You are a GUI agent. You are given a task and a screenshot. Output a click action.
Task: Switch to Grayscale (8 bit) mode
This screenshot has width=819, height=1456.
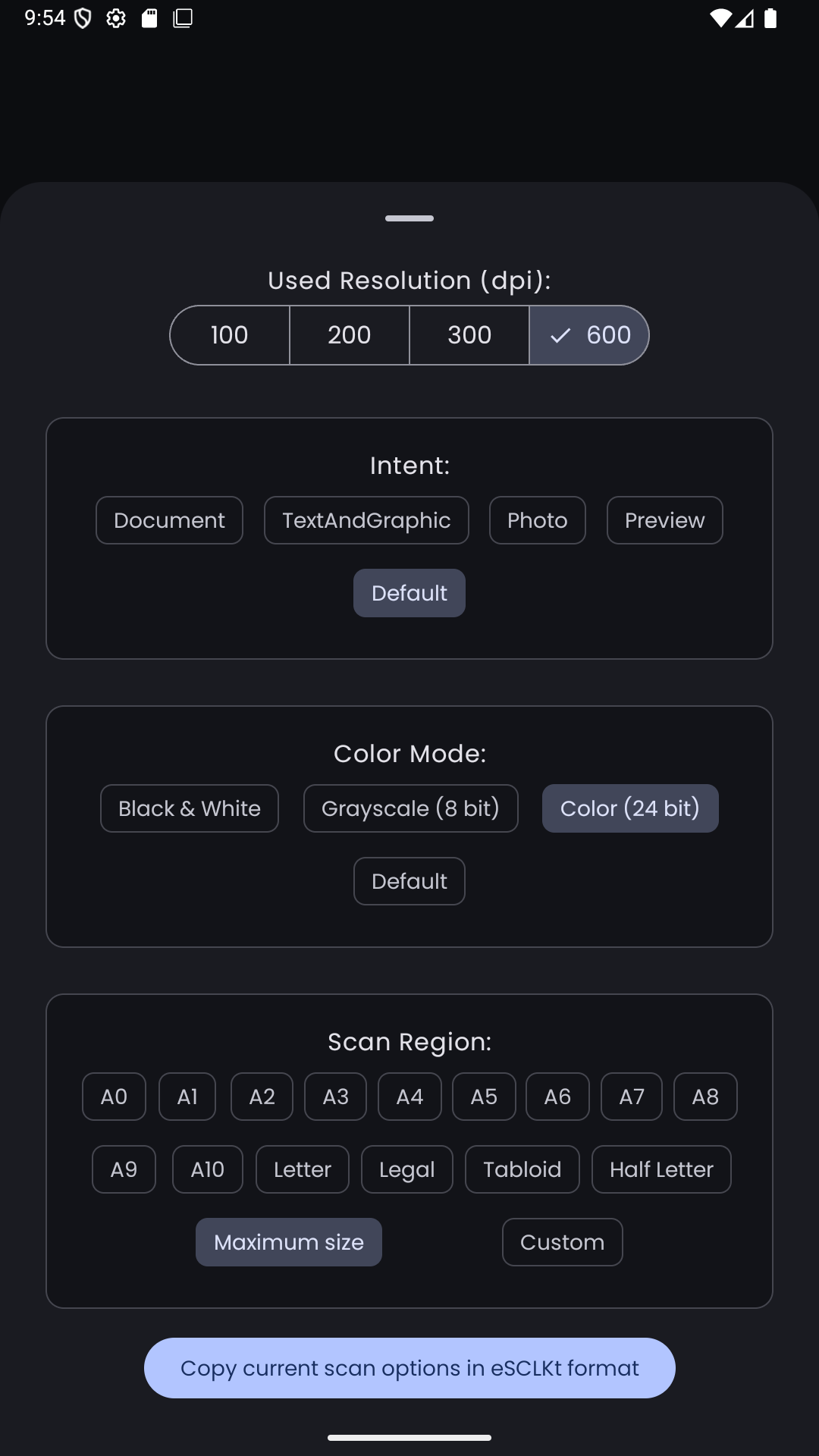point(410,808)
